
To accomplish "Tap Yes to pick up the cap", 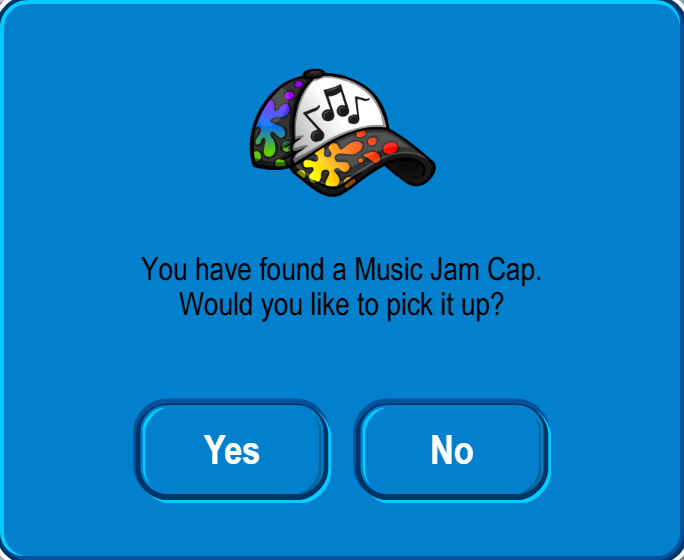I will (232, 450).
